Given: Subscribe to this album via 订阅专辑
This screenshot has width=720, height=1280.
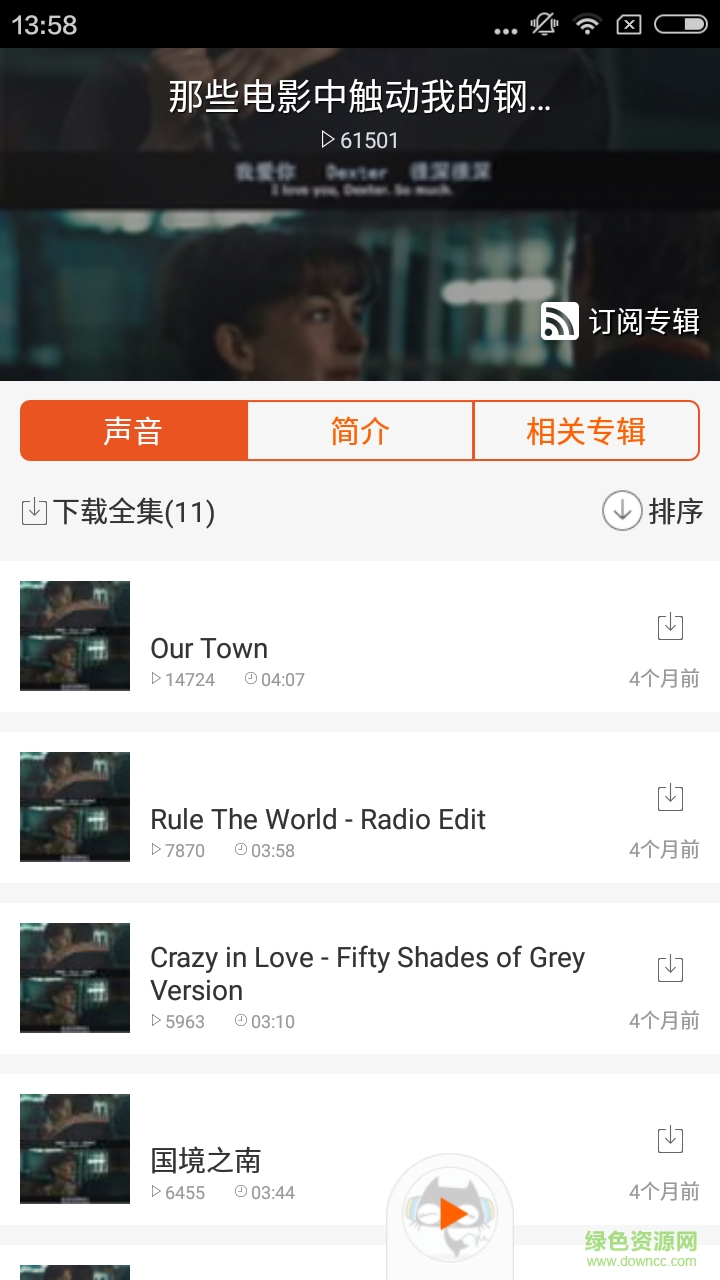Looking at the screenshot, I should point(621,322).
